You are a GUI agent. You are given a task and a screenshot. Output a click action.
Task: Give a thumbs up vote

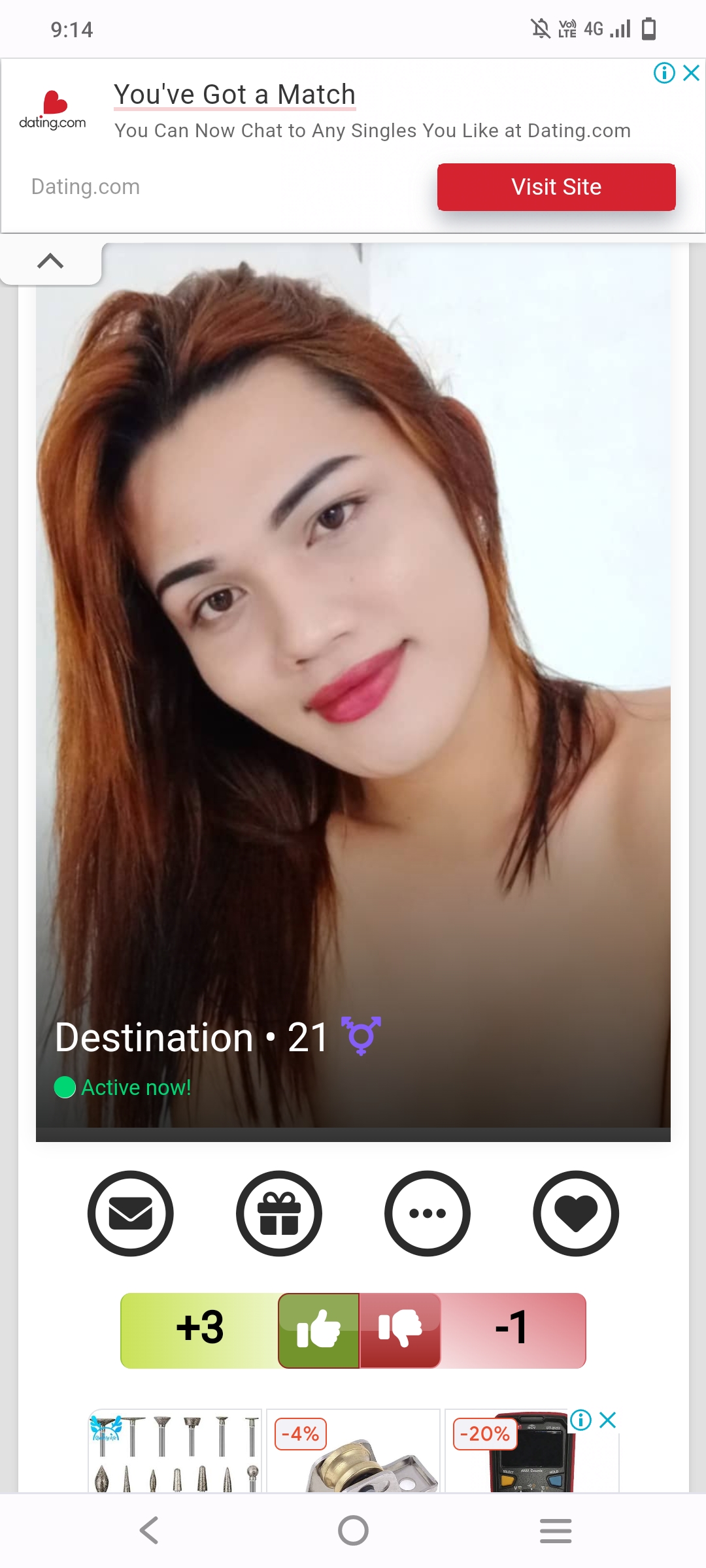click(x=319, y=1330)
